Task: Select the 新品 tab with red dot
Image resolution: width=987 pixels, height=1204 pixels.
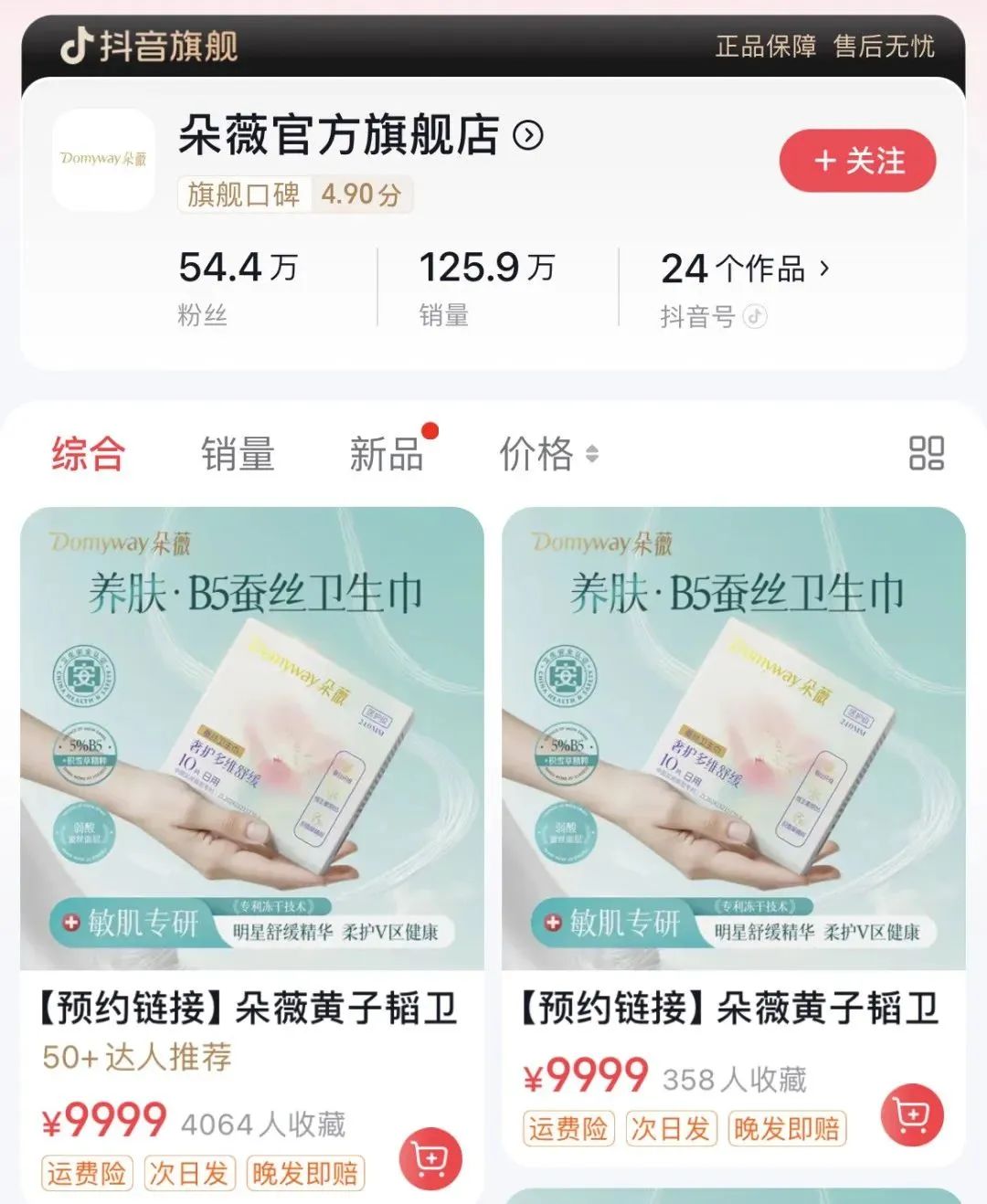Action: pyautogui.click(x=385, y=454)
